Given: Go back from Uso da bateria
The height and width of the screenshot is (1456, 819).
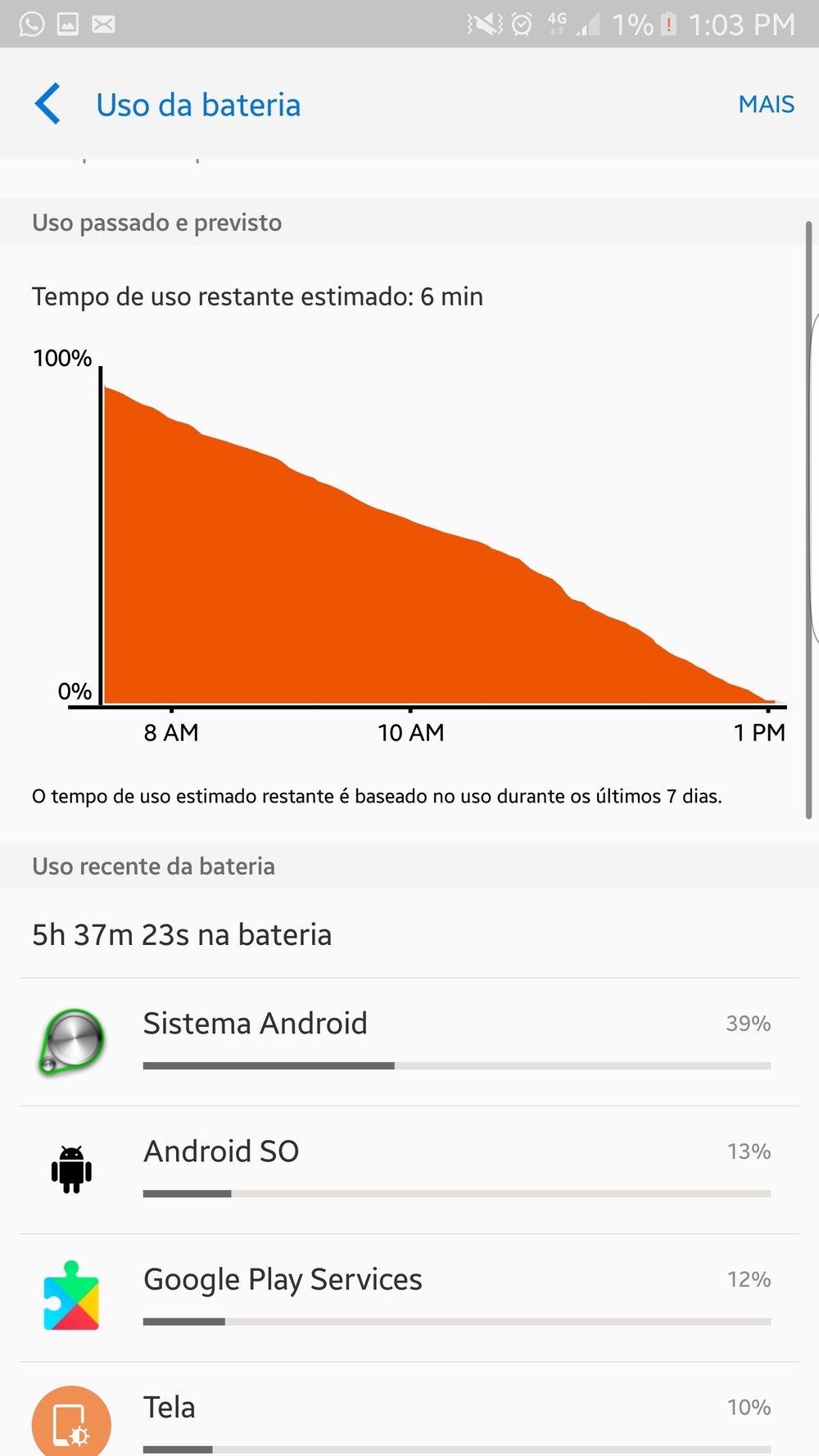Looking at the screenshot, I should coord(48,104).
